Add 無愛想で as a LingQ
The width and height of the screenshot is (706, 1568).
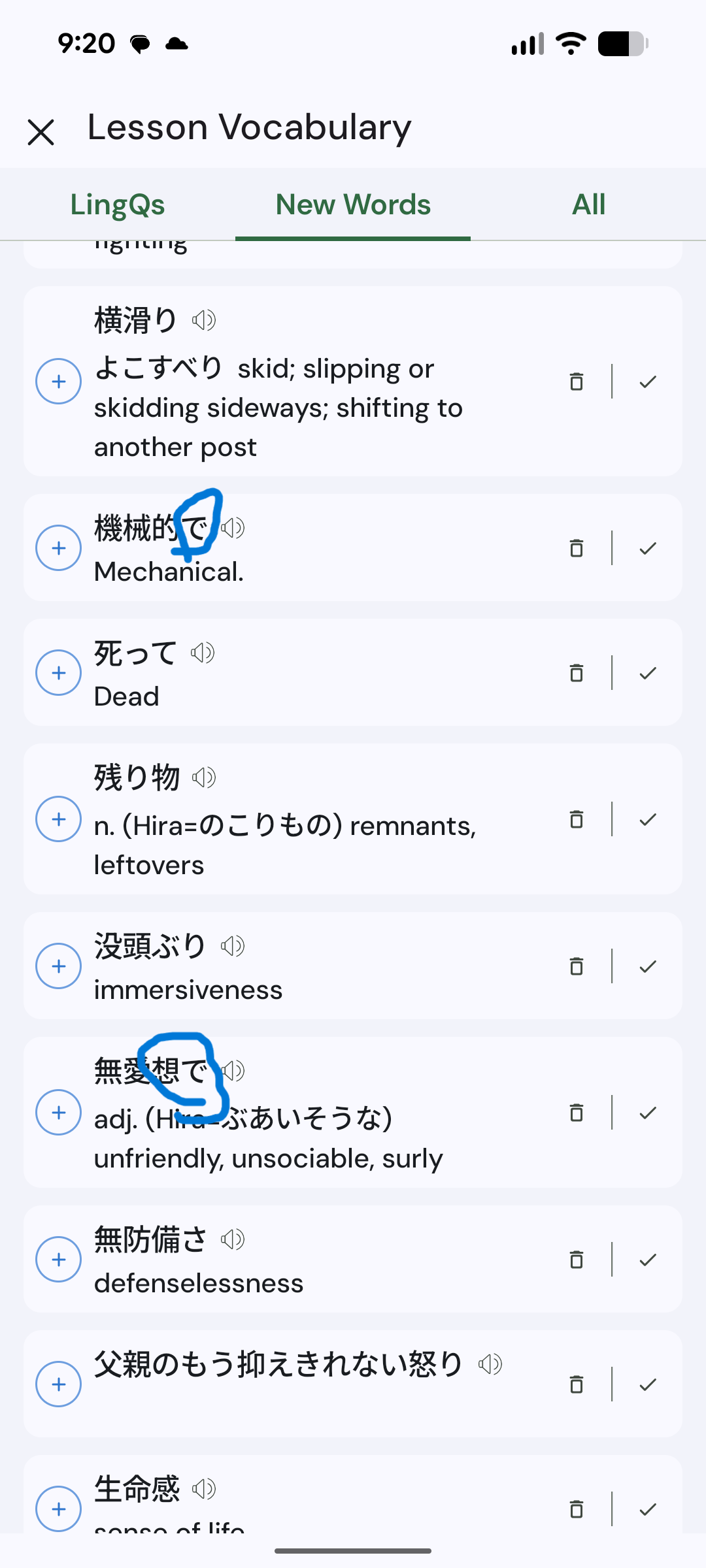(59, 1113)
